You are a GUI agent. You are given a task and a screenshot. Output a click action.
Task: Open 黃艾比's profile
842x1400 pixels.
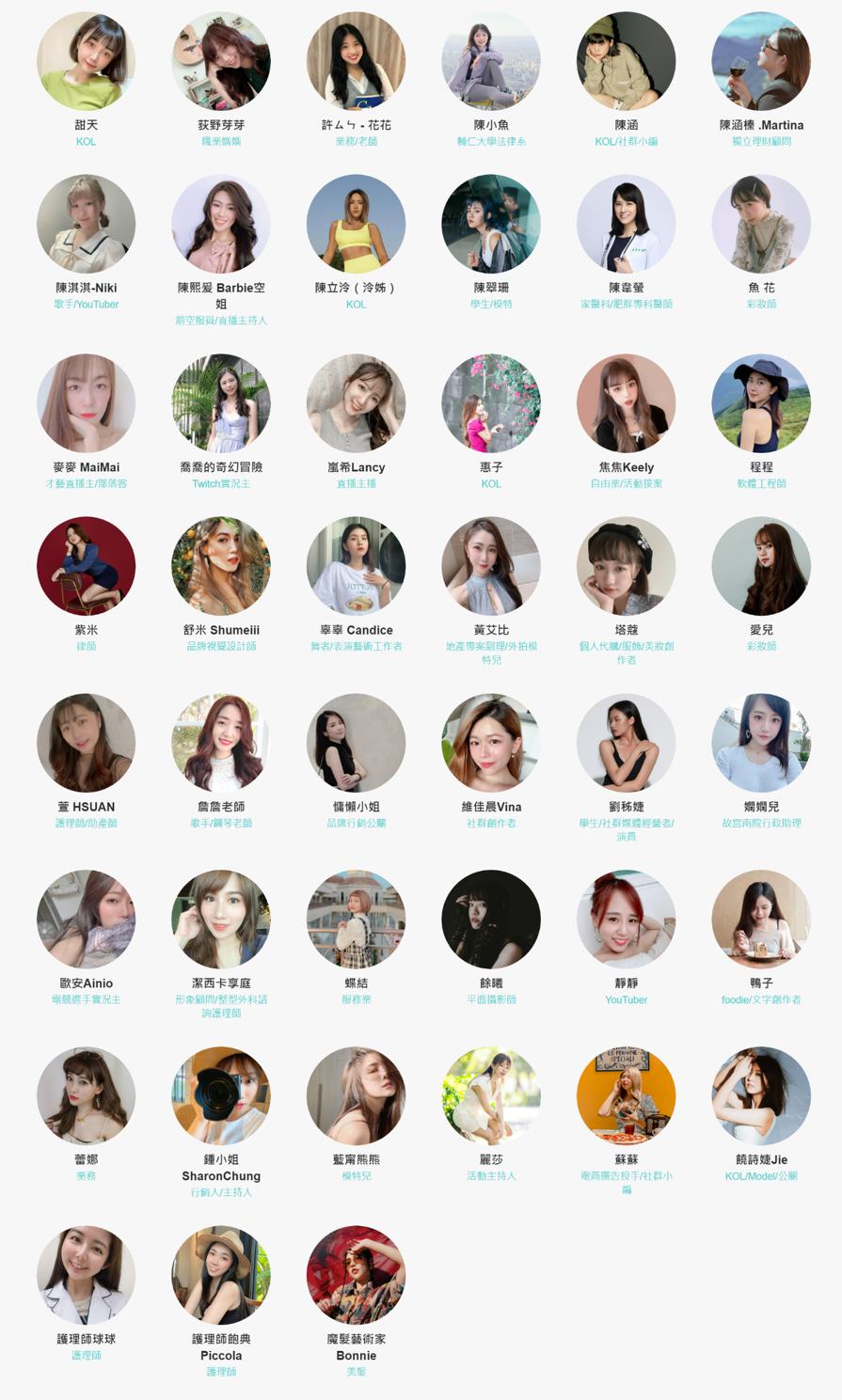pos(491,566)
